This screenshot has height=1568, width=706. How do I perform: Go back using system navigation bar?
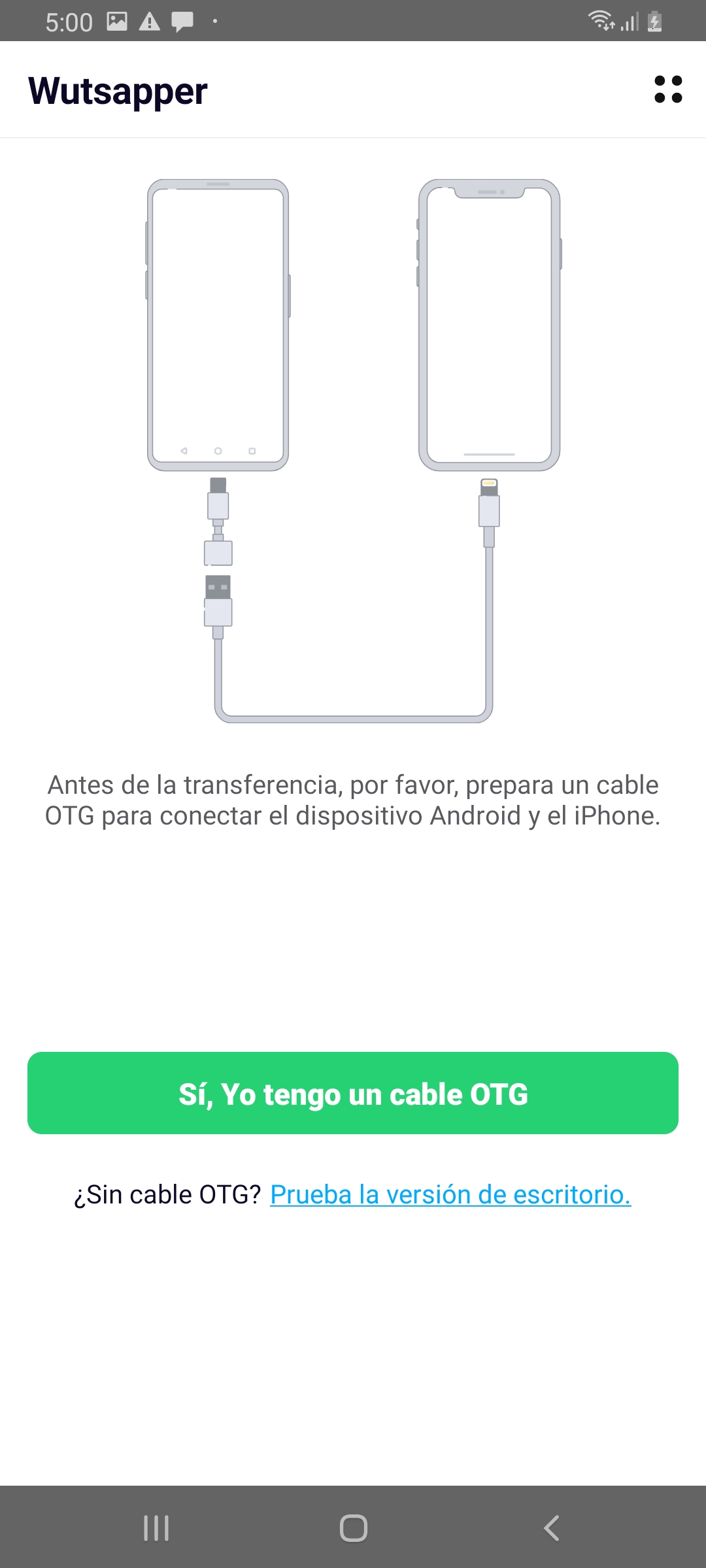[551, 1528]
